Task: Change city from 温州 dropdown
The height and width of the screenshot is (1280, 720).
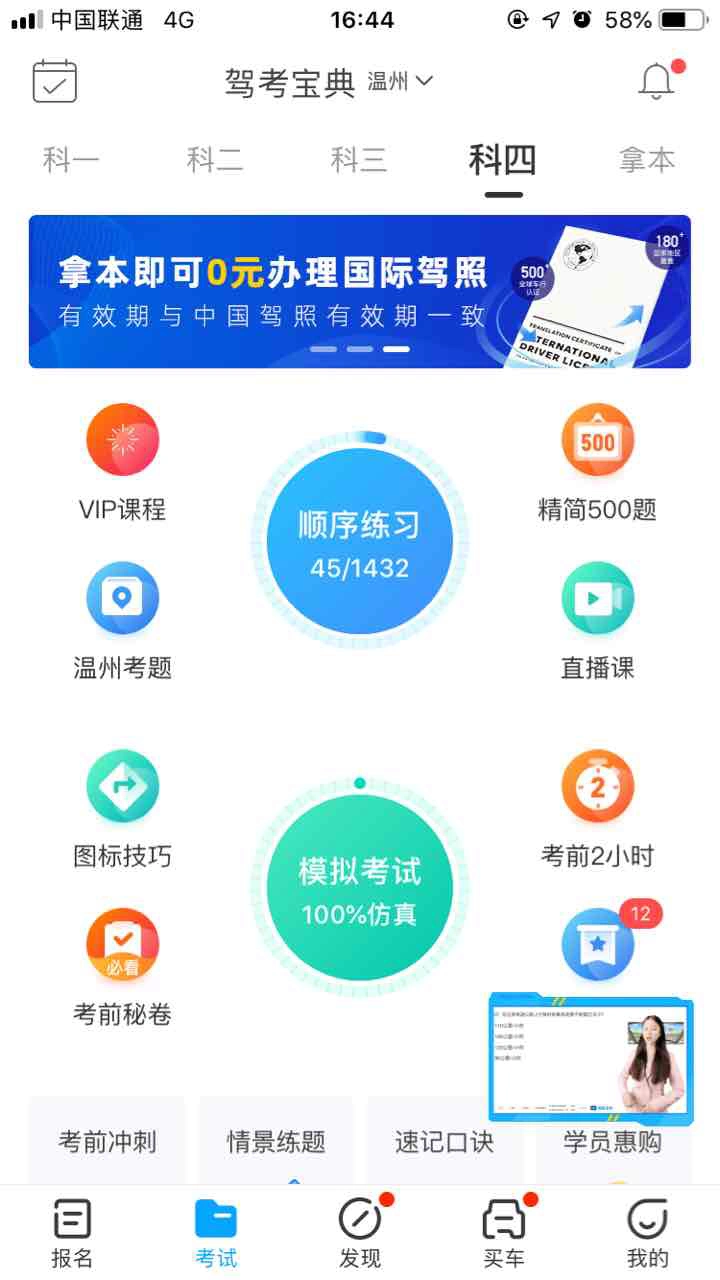Action: click(400, 82)
